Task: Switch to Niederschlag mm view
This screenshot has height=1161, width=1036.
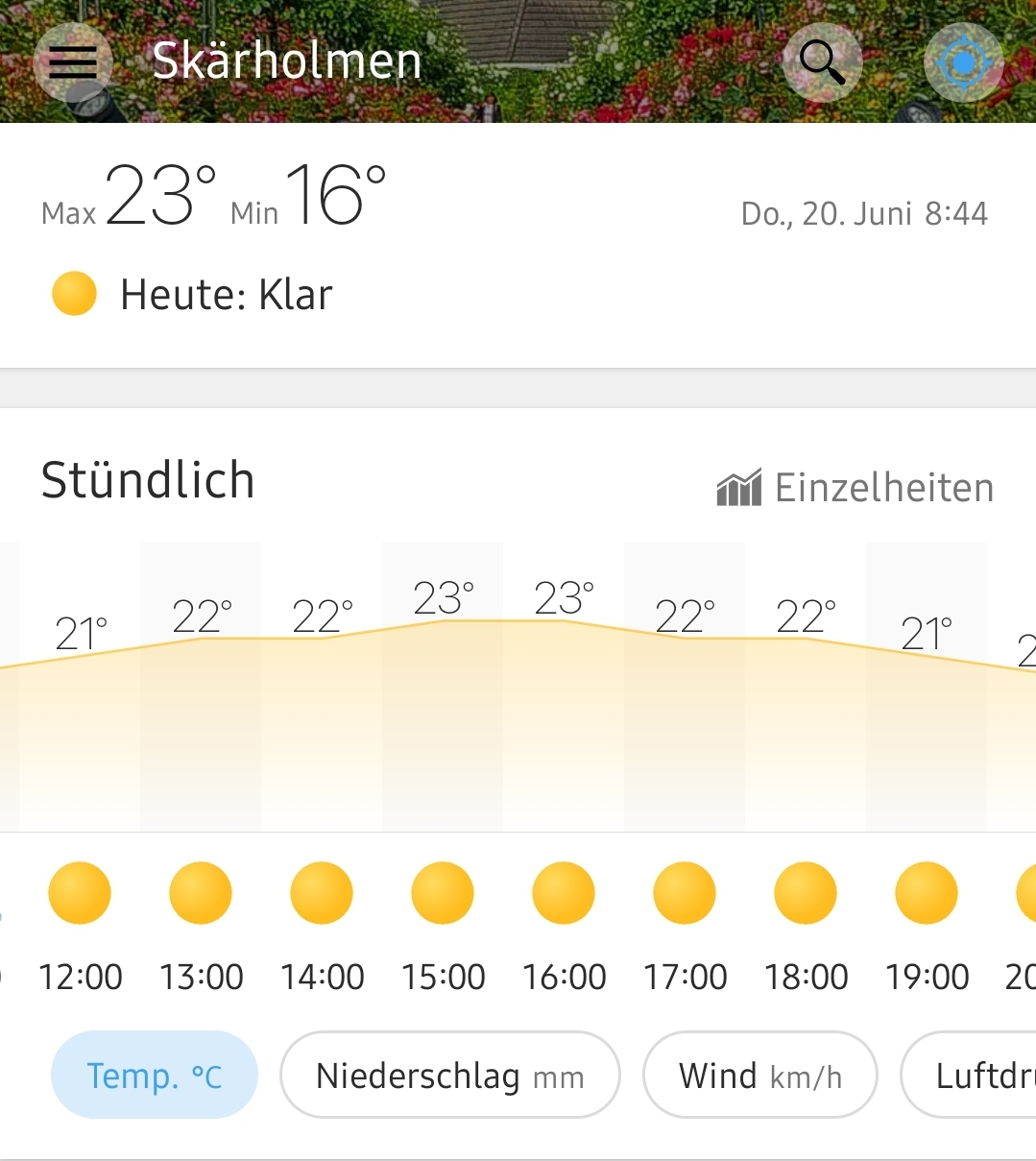Action: tap(449, 1076)
